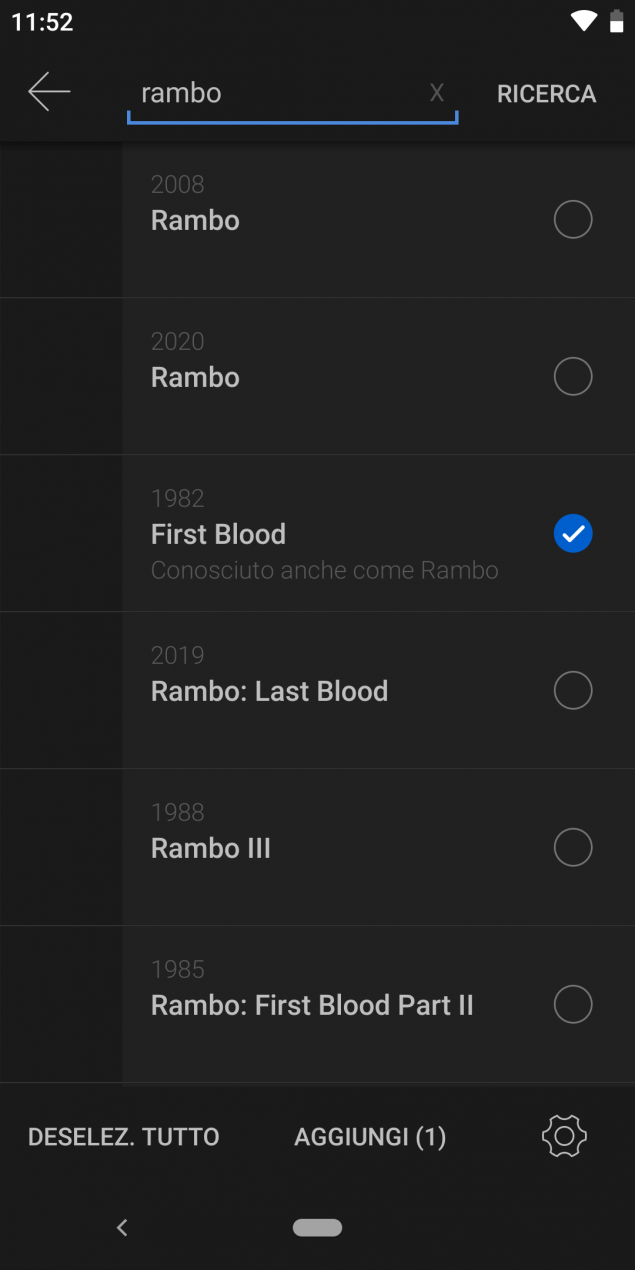
Task: Go back using the top-left arrow
Action: (49, 92)
